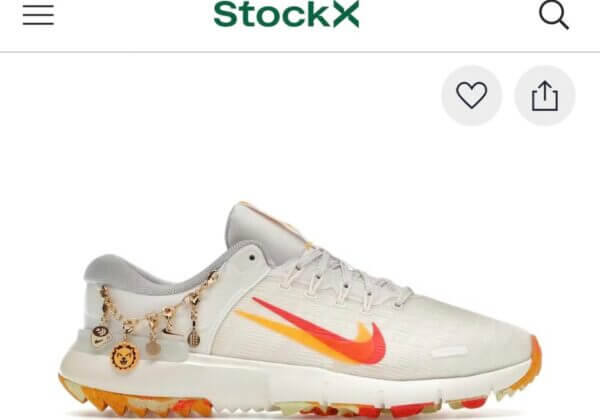
Task: Open the sneaker product image
Action: 300,310
